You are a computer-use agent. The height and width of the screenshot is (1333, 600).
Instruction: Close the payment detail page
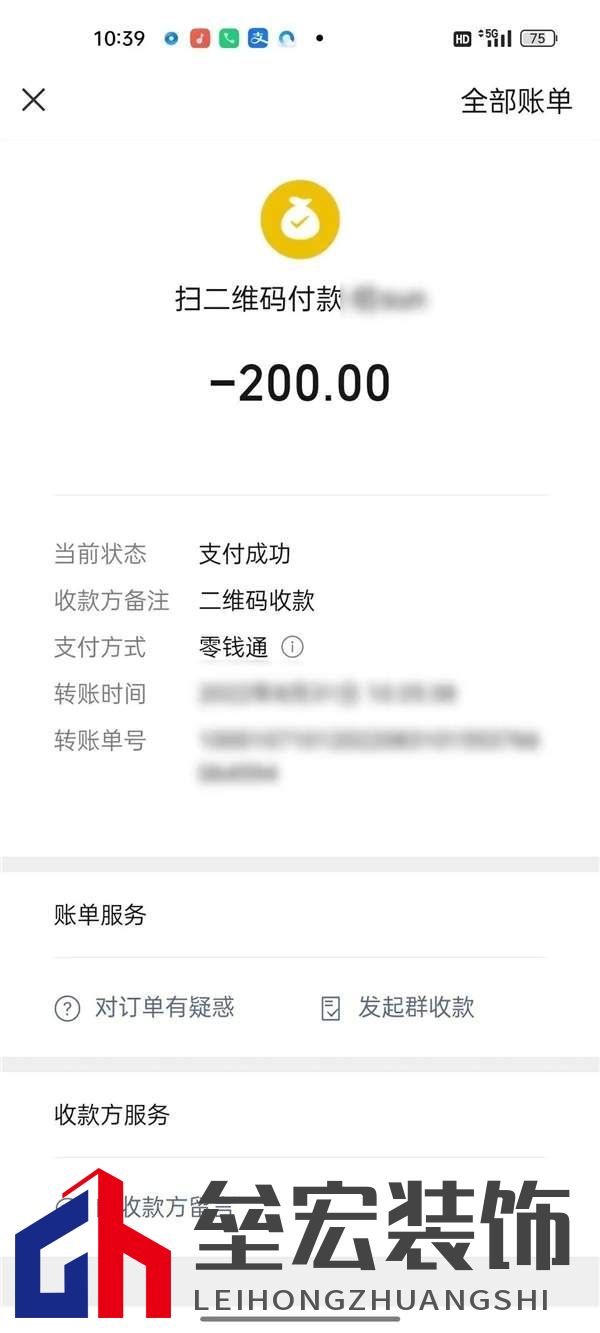[x=34, y=100]
